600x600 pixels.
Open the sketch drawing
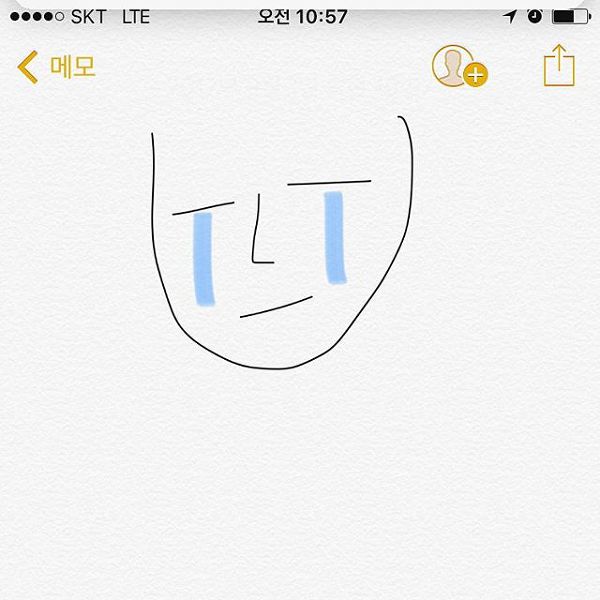point(283,245)
